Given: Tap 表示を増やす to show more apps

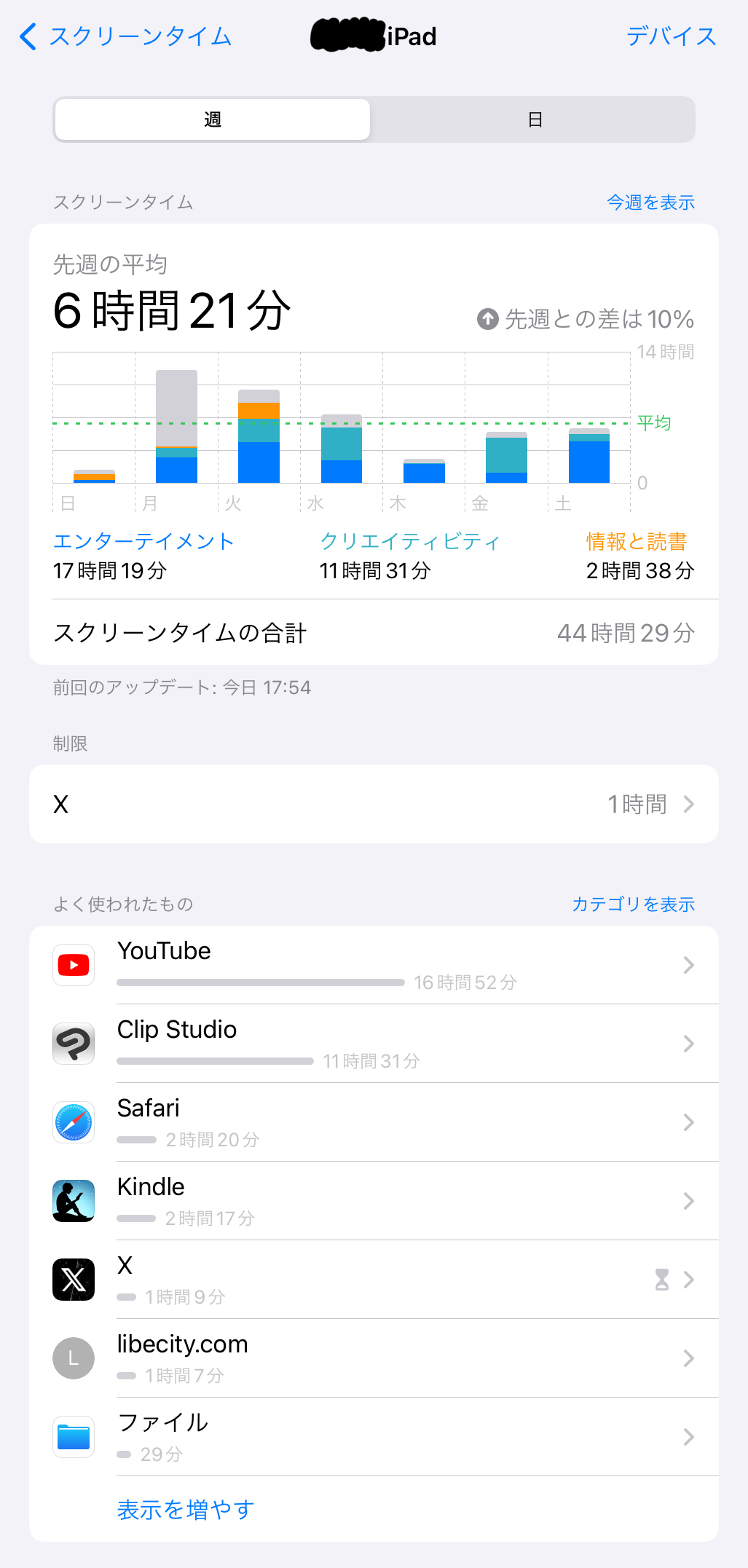Looking at the screenshot, I should 186,1510.
